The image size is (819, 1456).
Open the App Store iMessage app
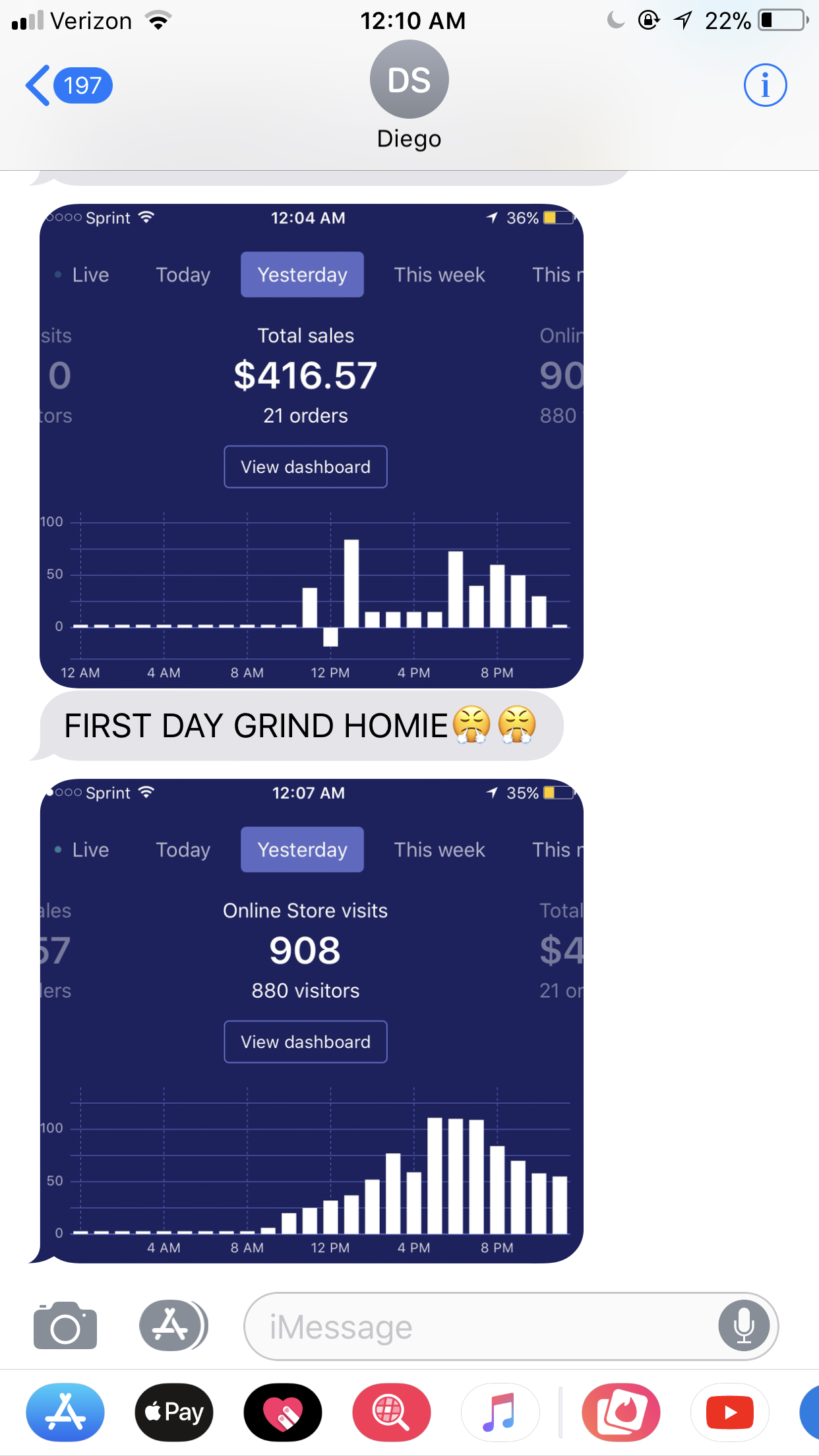tap(65, 1412)
